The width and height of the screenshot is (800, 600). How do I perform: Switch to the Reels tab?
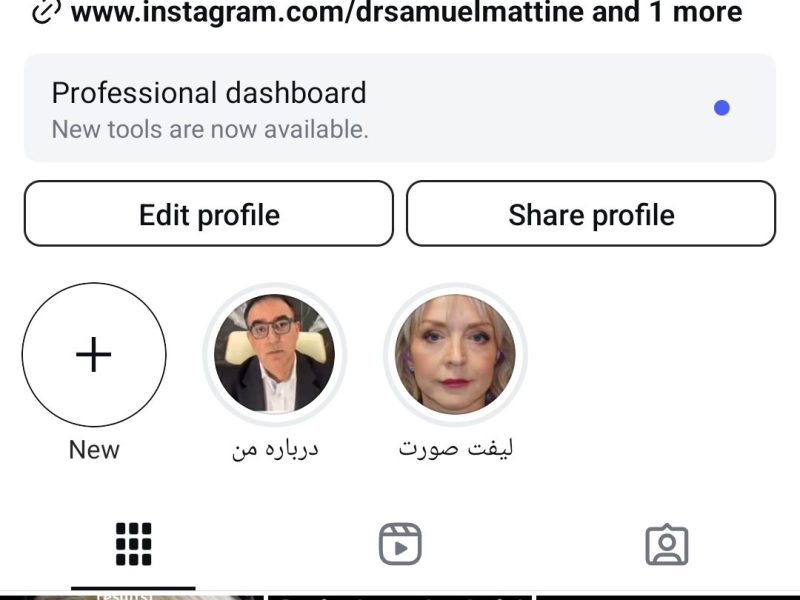400,545
